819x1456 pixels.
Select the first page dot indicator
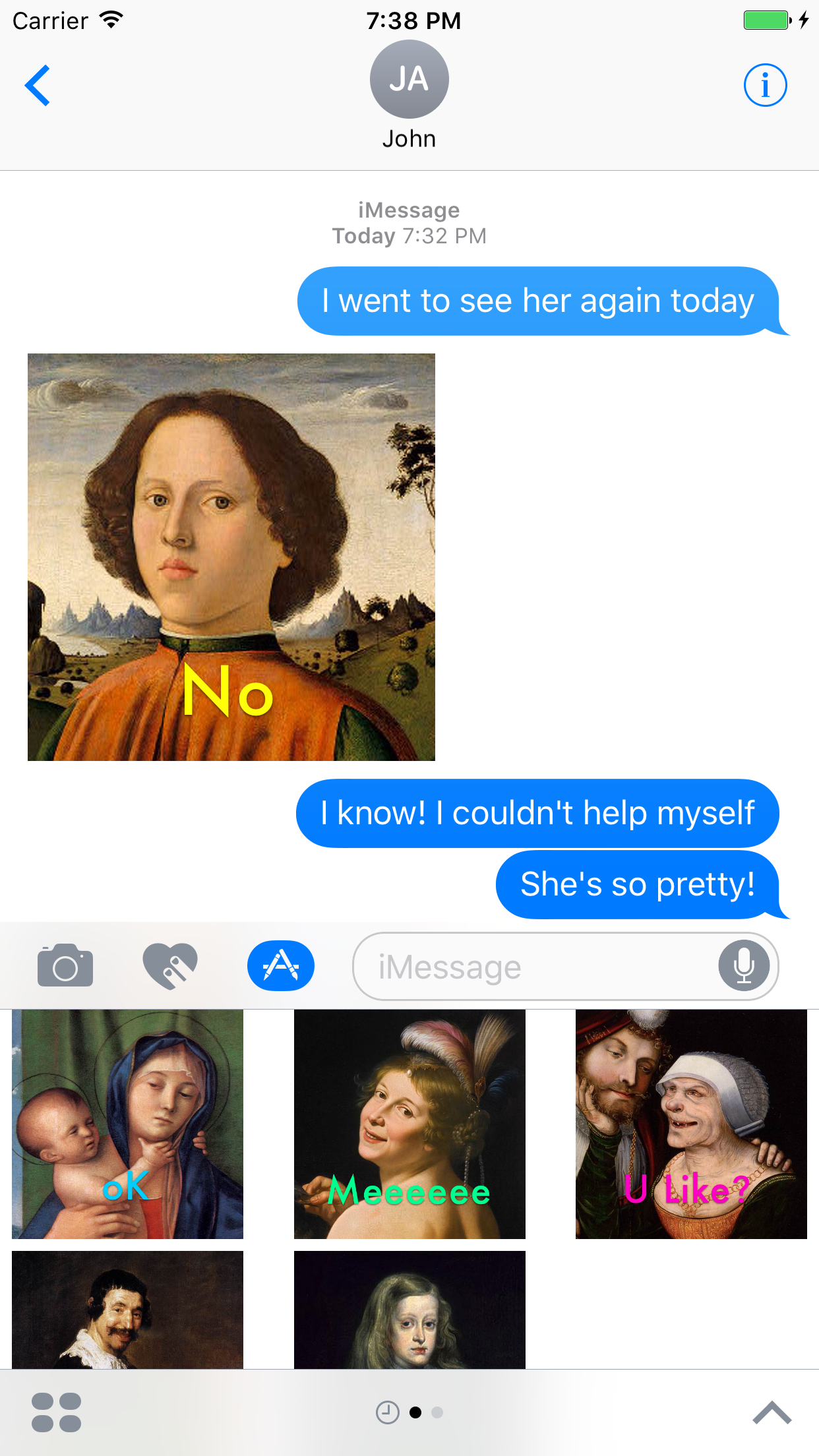[x=415, y=1413]
